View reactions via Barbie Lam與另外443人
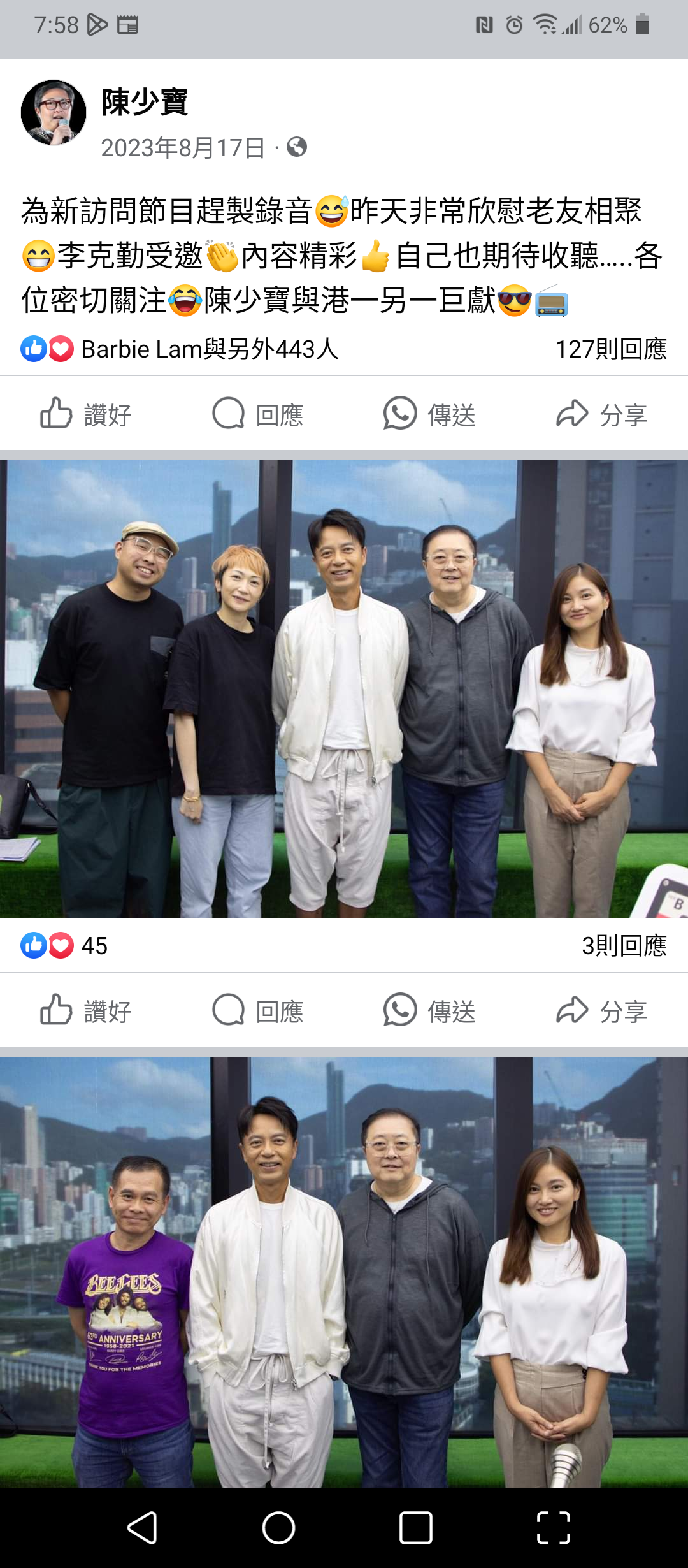This screenshot has height=1568, width=688. (x=210, y=348)
